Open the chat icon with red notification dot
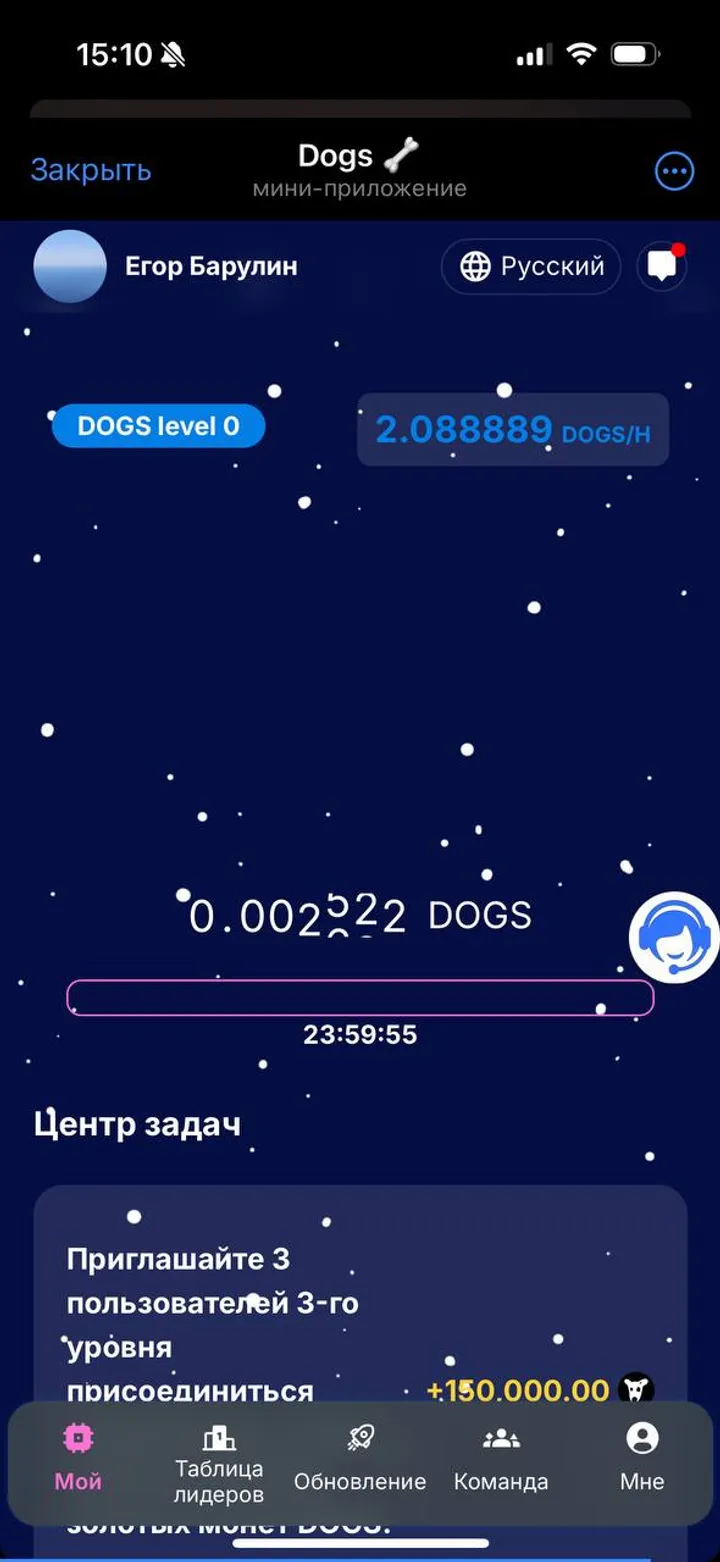 pos(662,266)
